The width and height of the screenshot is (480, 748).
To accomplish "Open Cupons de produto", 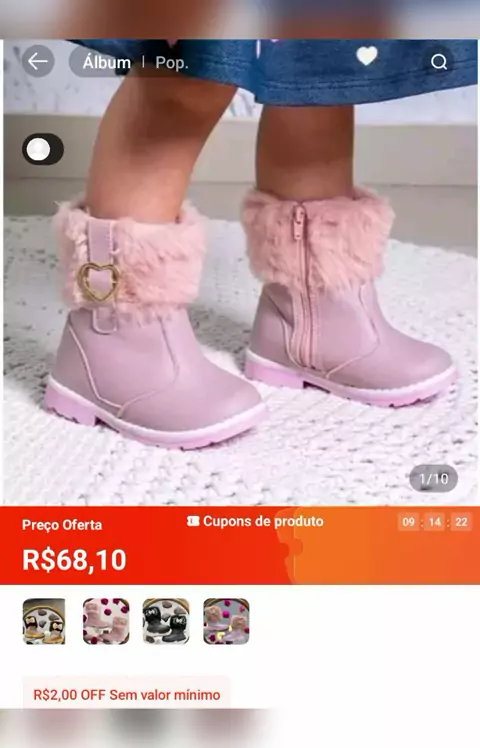I will tap(255, 521).
